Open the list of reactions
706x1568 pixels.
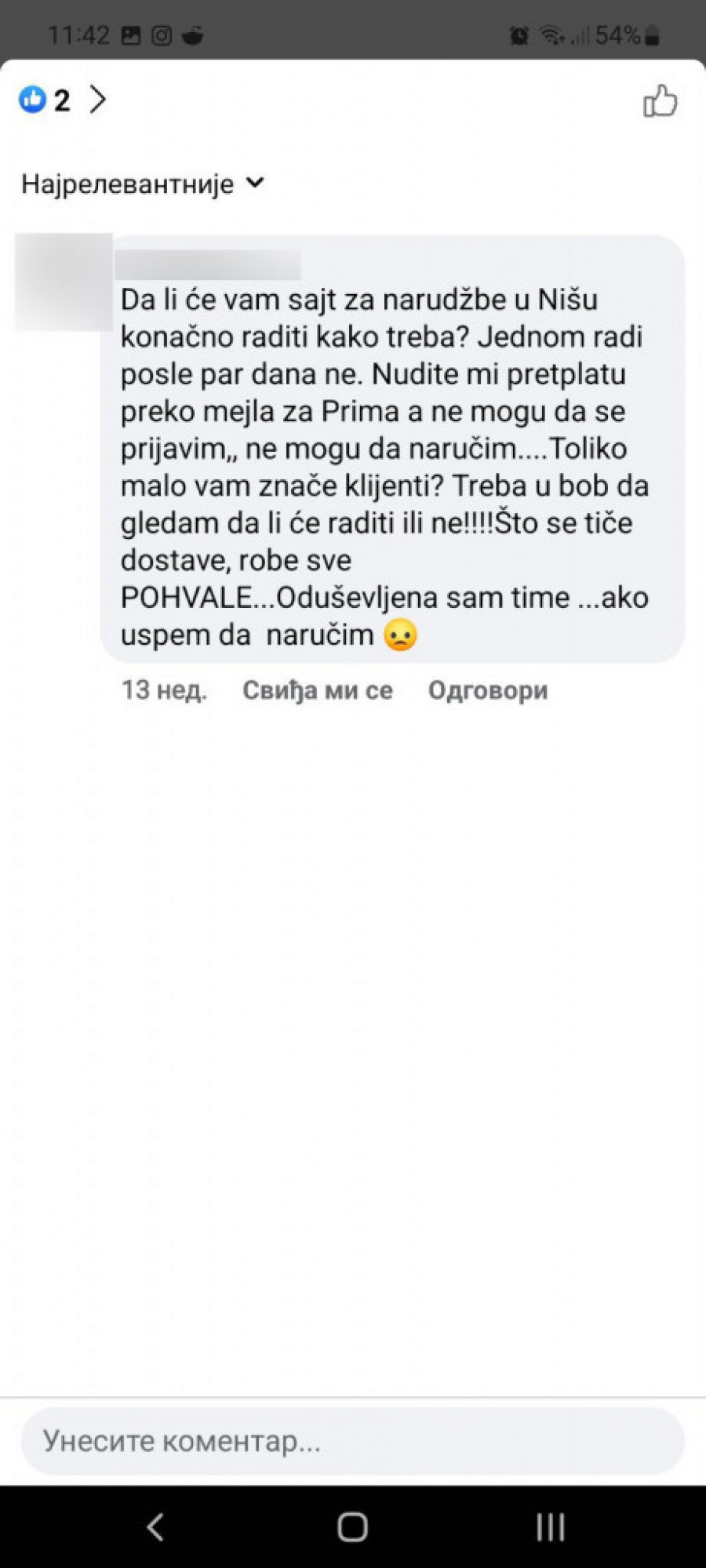[x=63, y=100]
